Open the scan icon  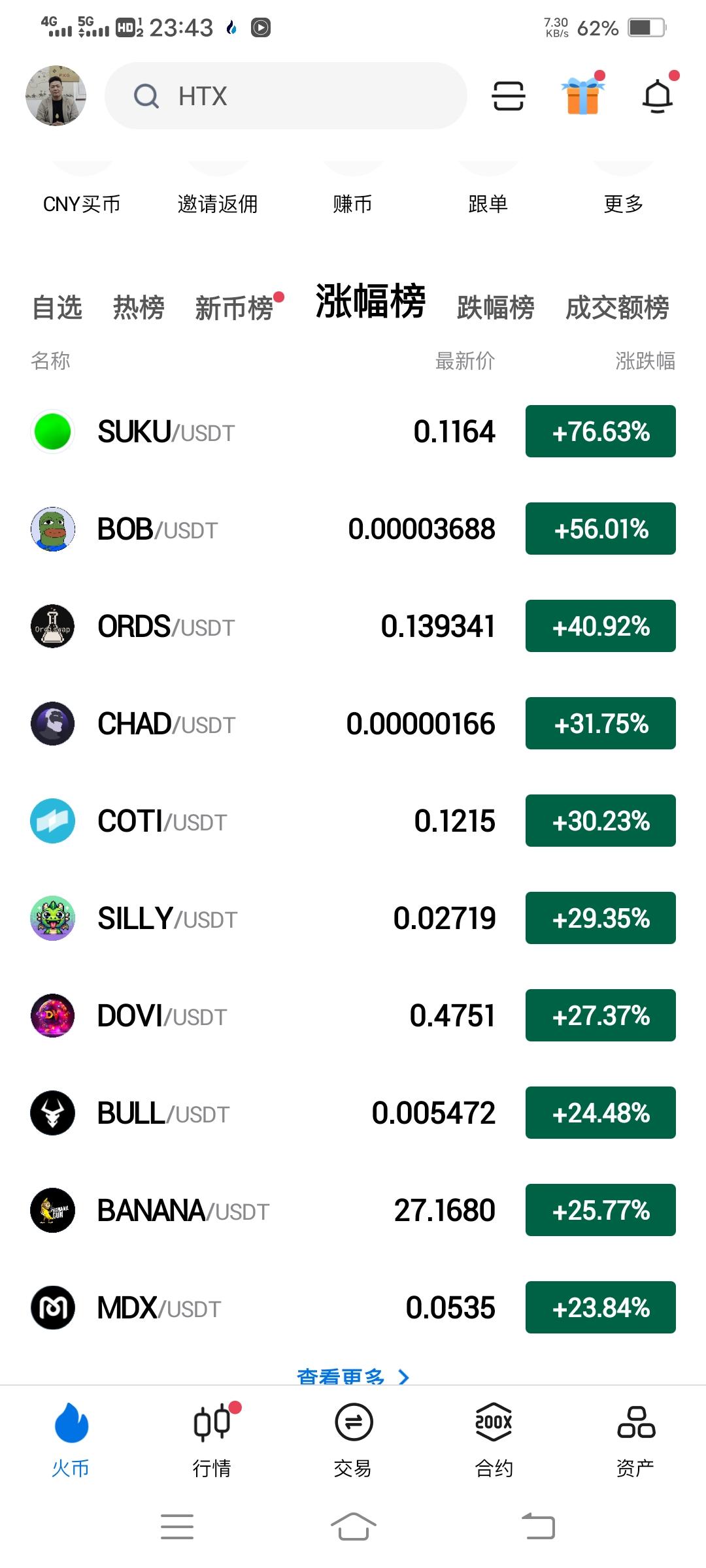point(508,96)
